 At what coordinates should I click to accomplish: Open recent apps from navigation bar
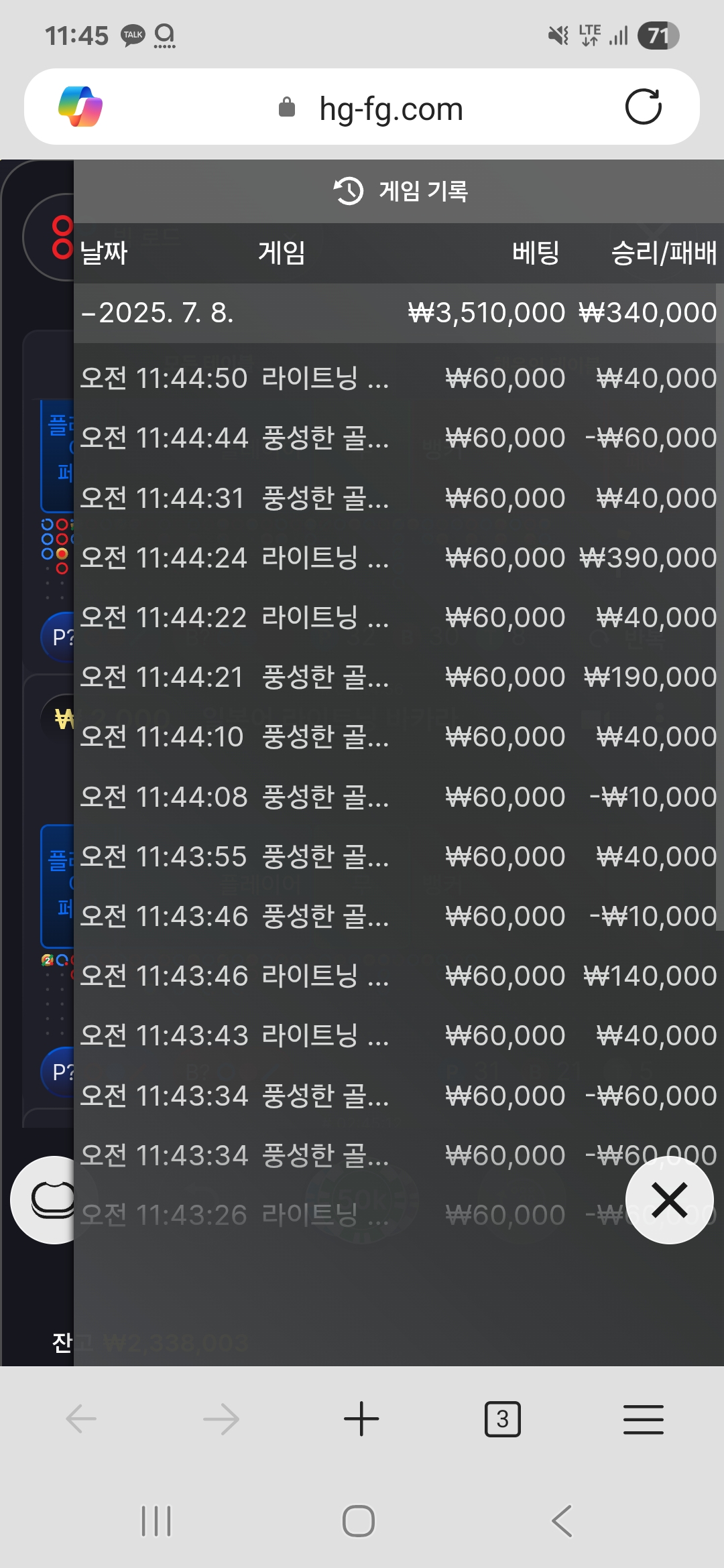[156, 1520]
